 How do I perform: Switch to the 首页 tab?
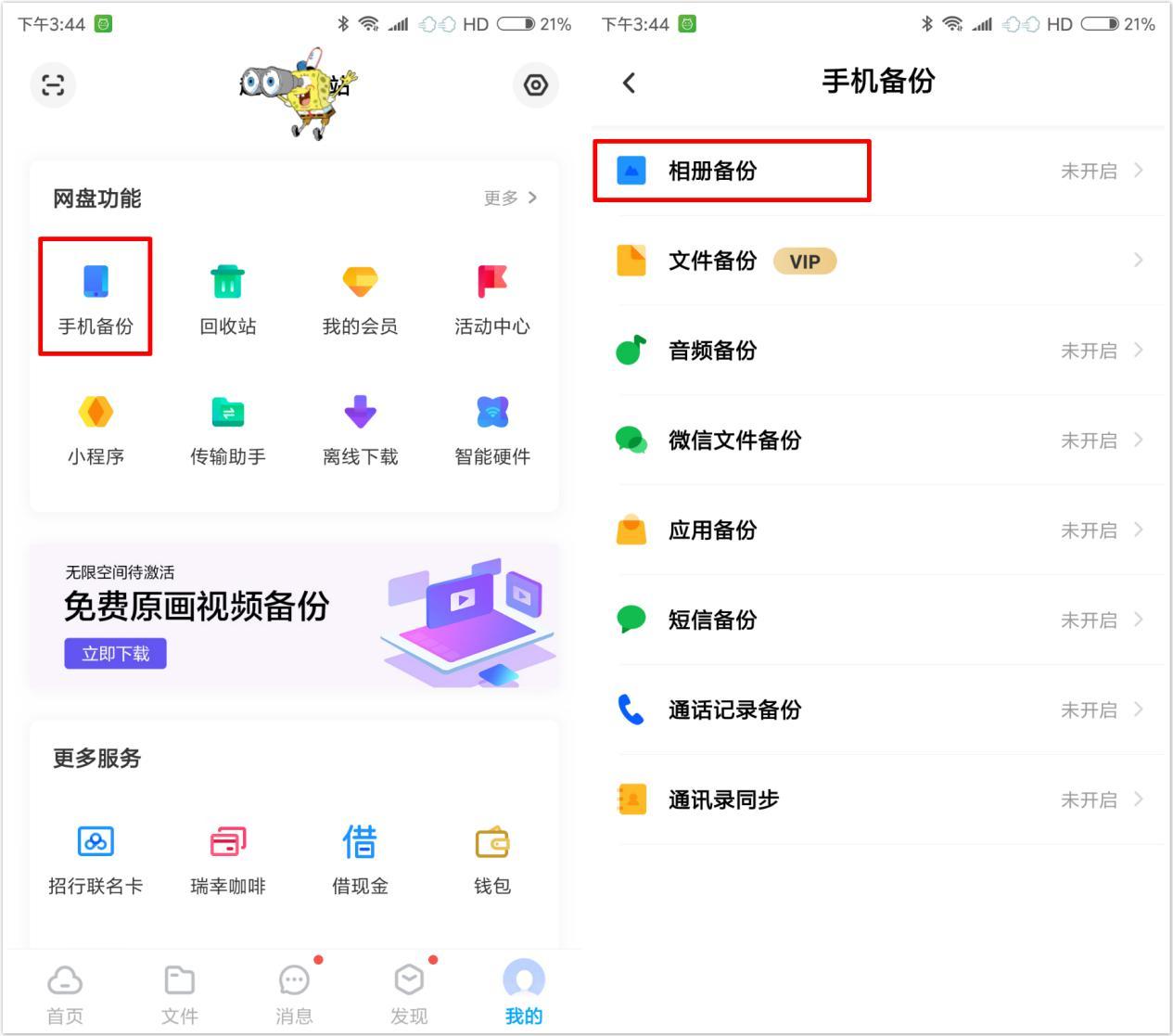click(x=65, y=994)
